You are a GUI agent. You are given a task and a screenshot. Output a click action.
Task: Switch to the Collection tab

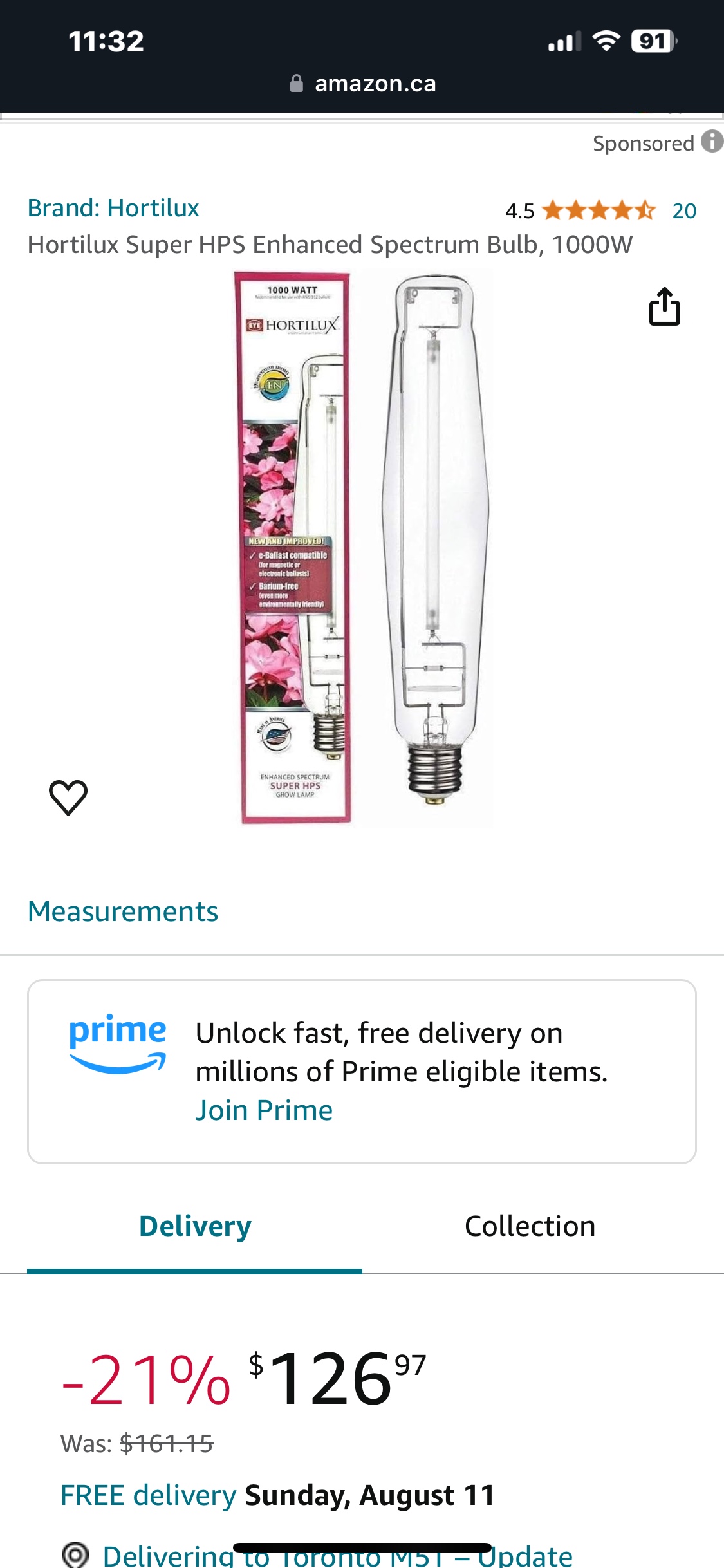coord(530,1226)
